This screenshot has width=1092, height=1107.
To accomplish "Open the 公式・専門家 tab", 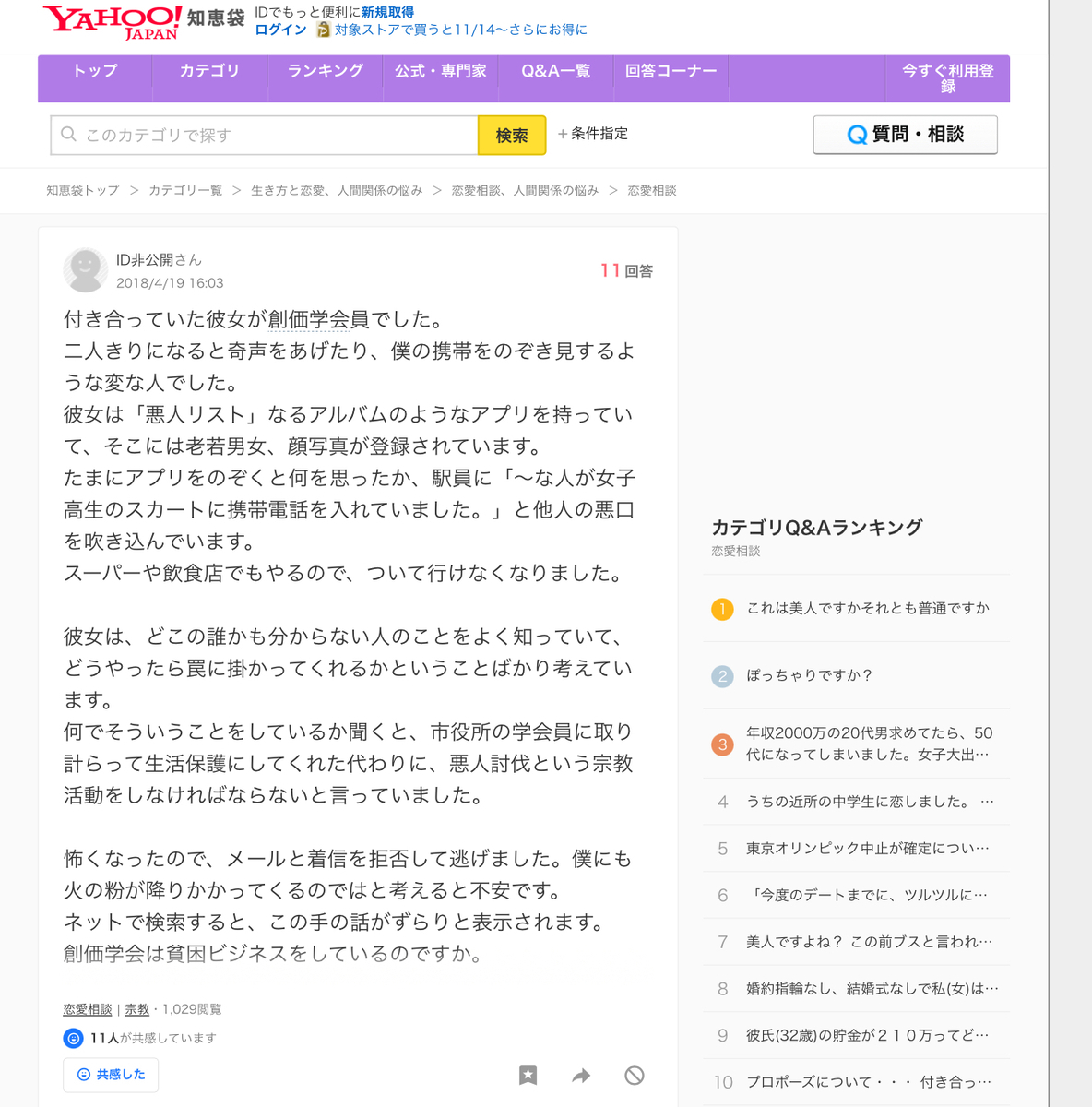I will click(441, 71).
